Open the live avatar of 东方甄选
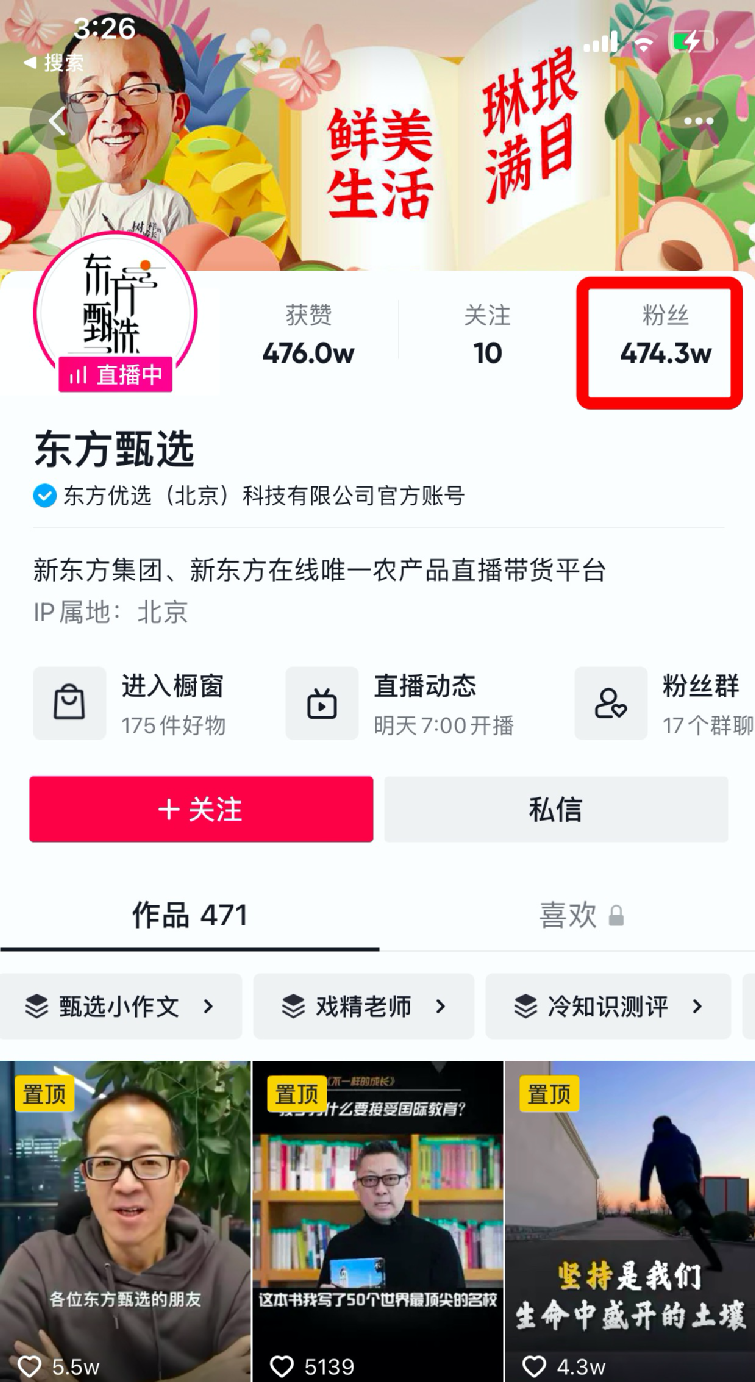The width and height of the screenshot is (755, 1382). pos(115,312)
